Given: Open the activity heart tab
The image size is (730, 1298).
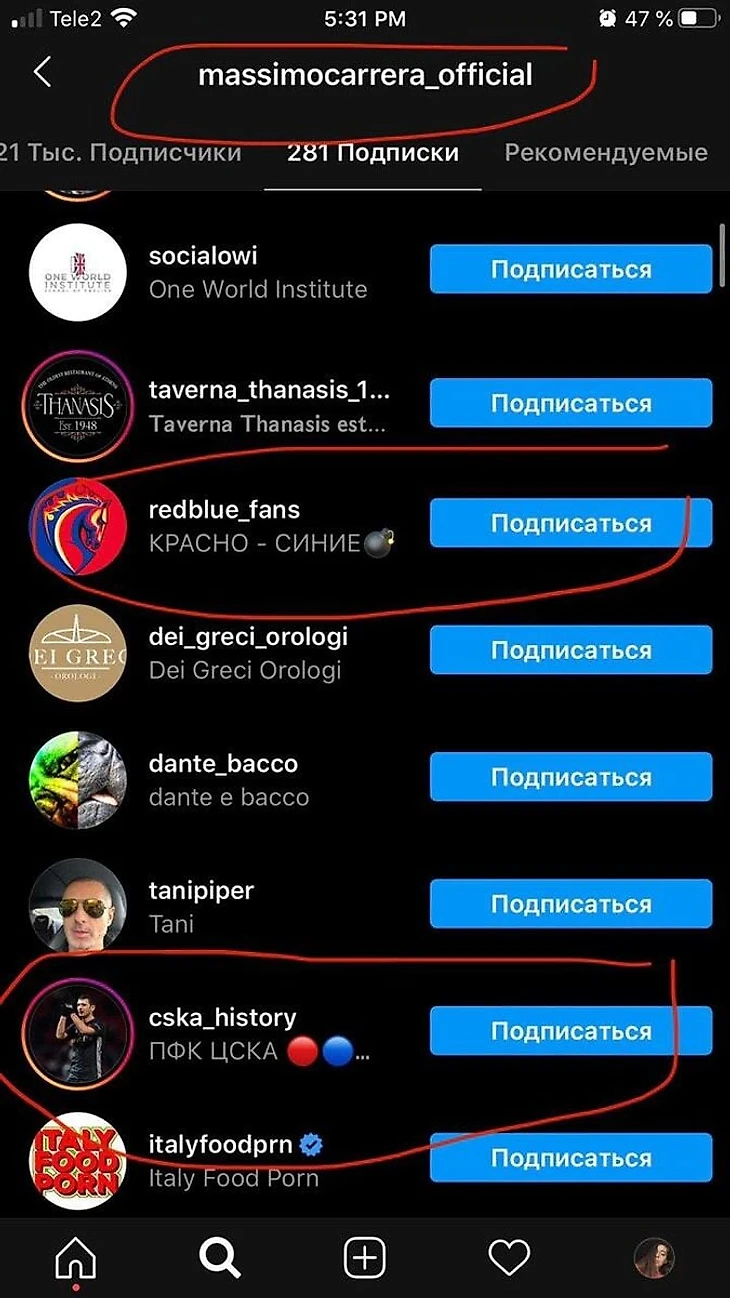Looking at the screenshot, I should point(509,1257).
